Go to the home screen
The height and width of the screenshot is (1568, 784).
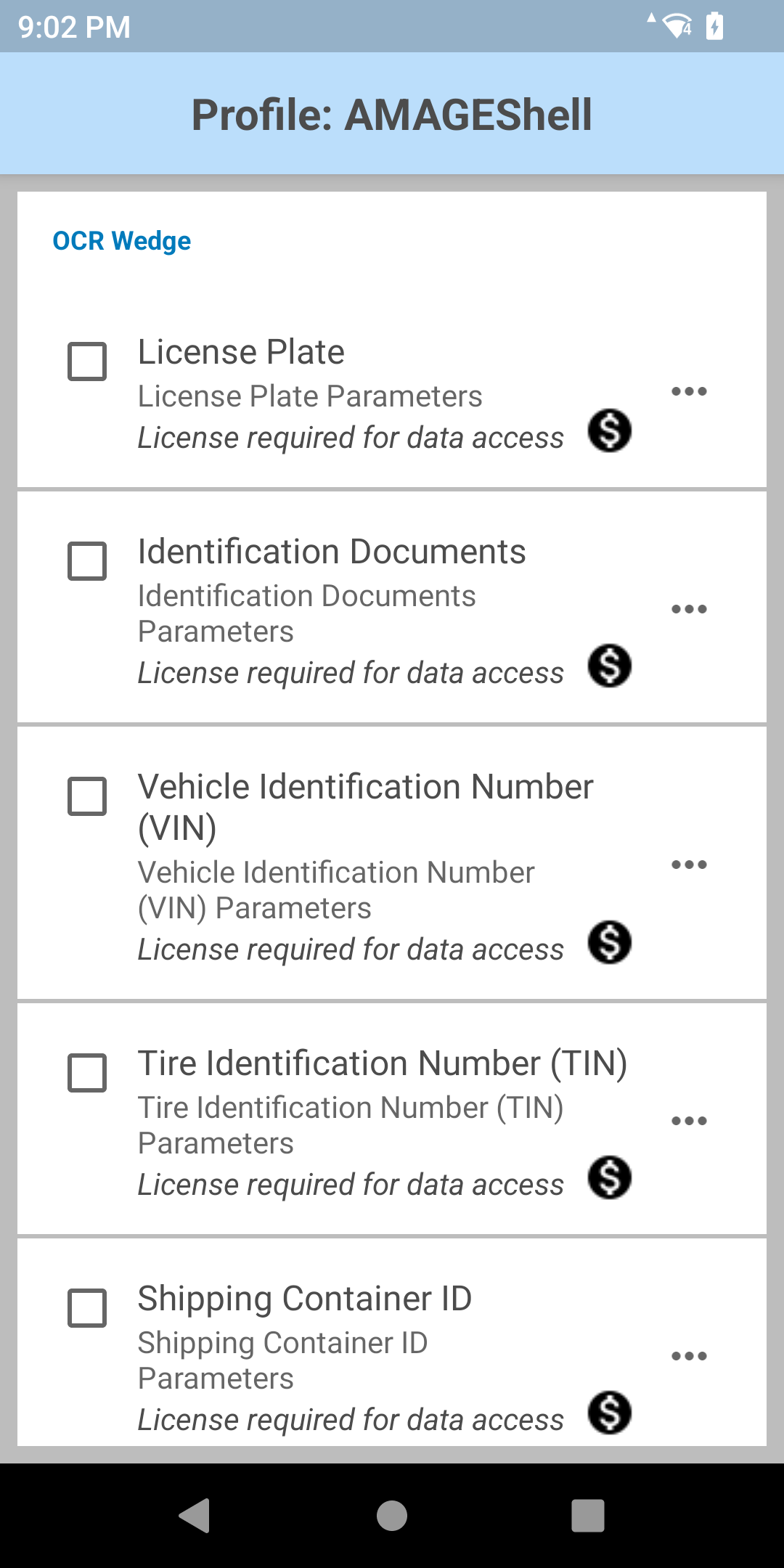point(392,1516)
